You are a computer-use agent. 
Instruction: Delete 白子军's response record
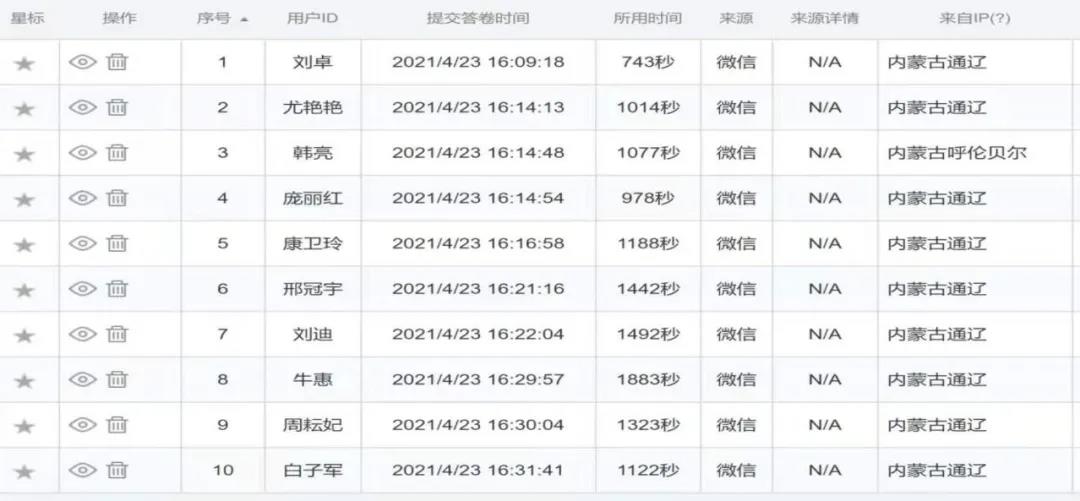pos(118,470)
